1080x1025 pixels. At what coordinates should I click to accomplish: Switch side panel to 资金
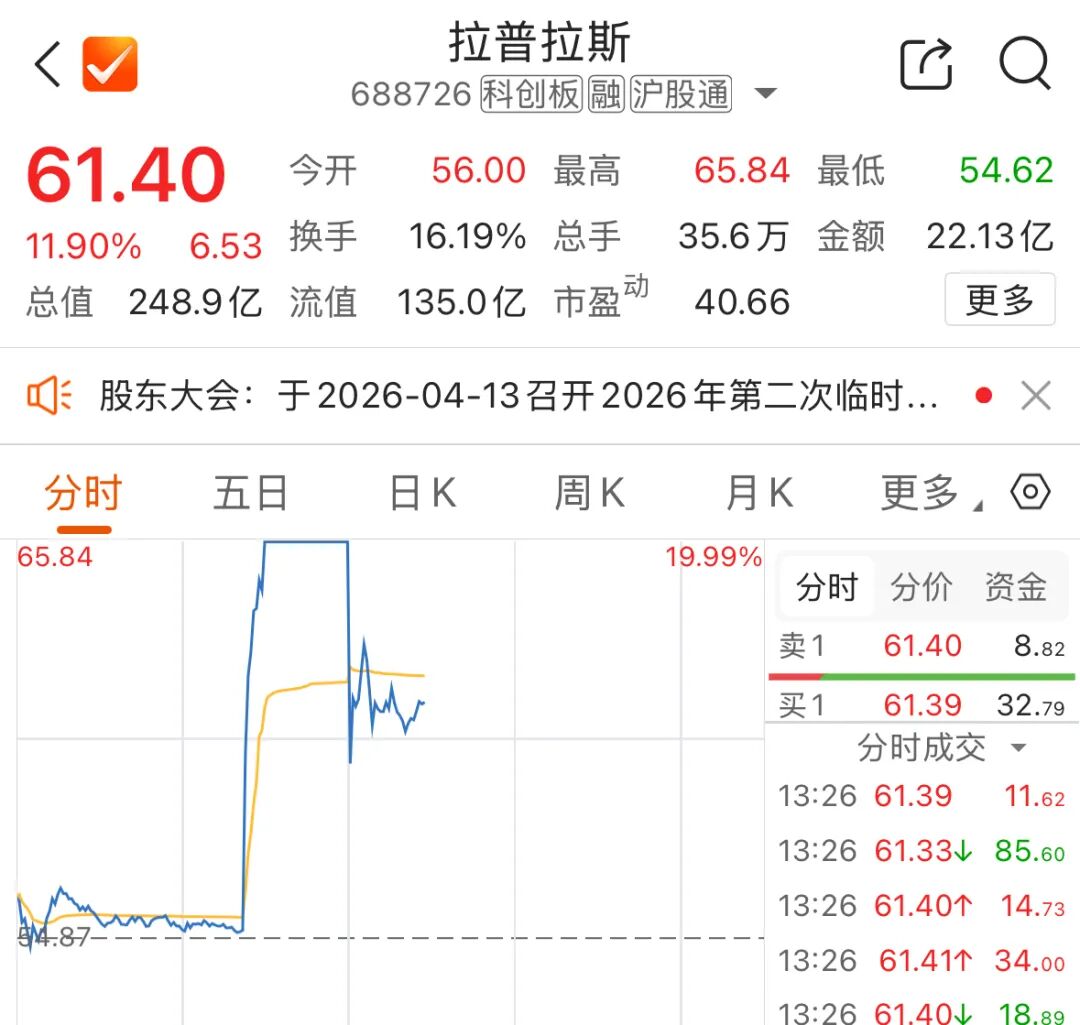point(1015,588)
